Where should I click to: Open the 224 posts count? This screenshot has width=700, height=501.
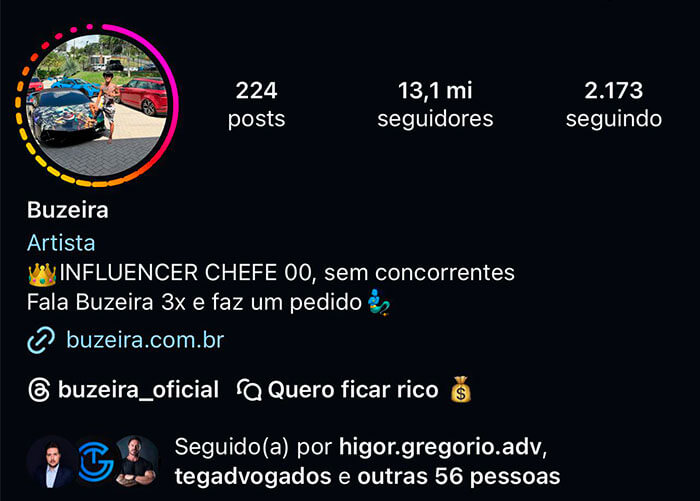[256, 104]
